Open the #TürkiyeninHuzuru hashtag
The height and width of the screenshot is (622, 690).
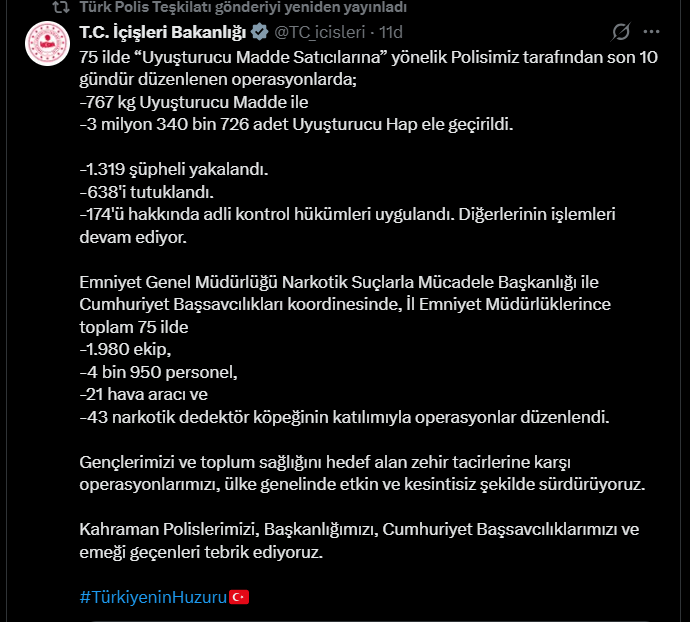pos(153,596)
